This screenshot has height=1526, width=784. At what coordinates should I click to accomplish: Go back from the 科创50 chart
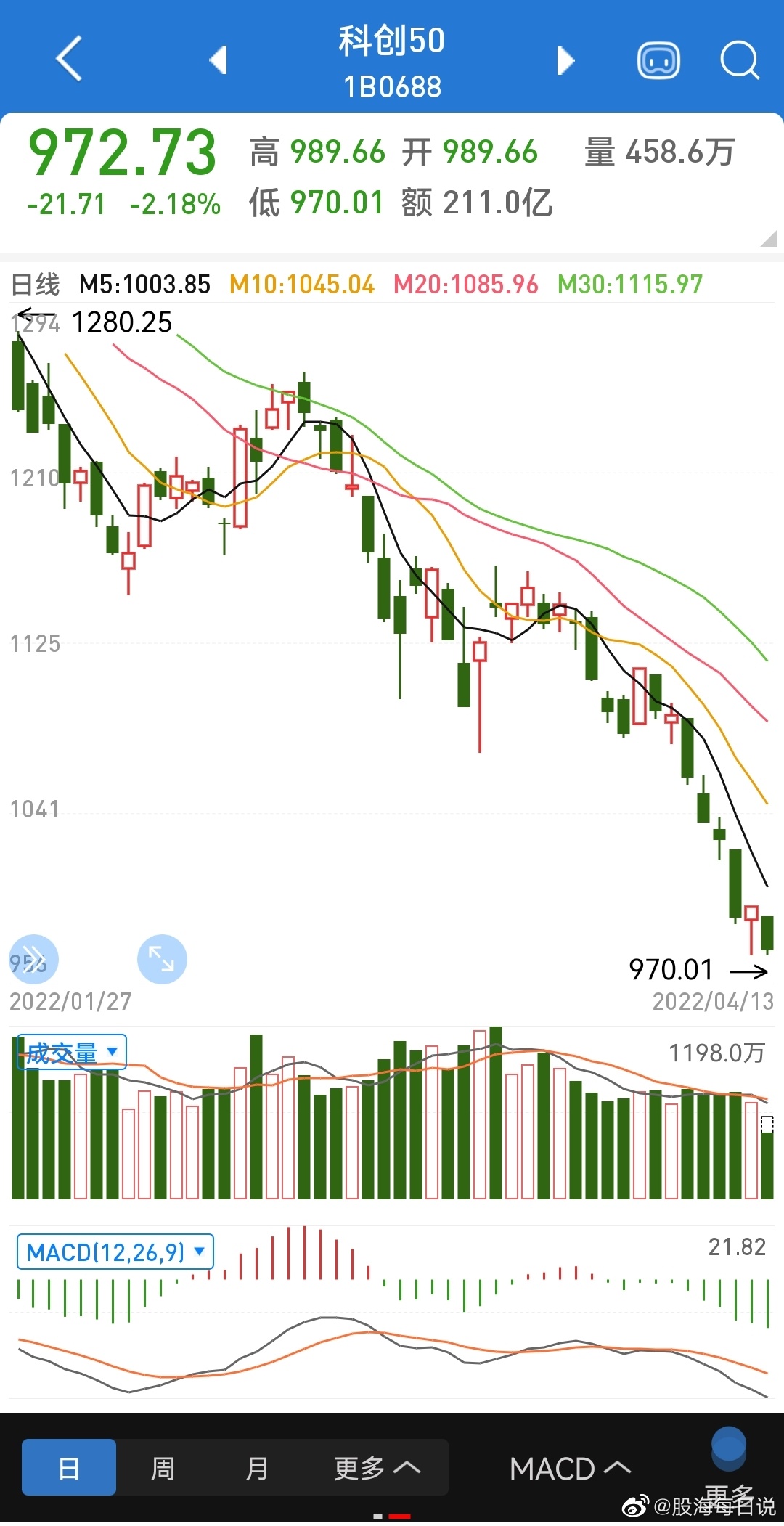70,59
